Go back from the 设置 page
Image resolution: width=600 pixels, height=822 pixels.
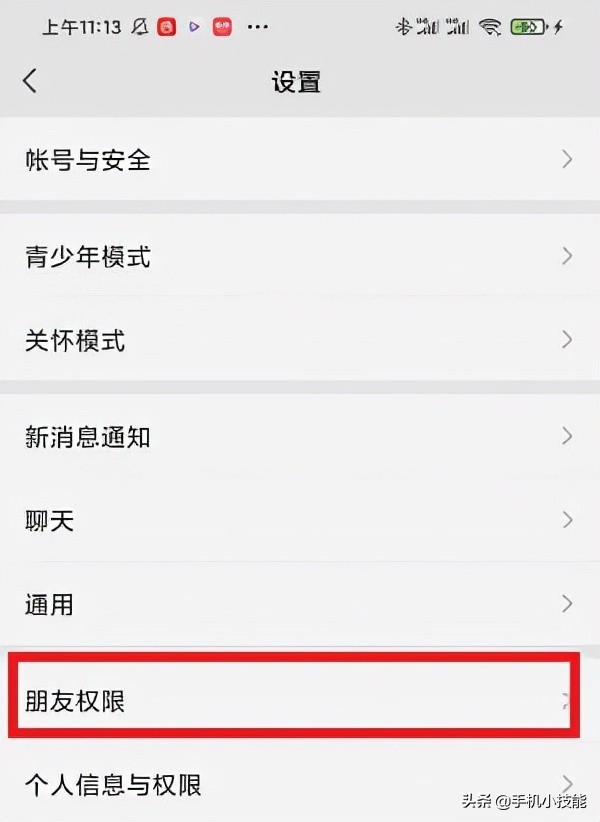coord(30,81)
